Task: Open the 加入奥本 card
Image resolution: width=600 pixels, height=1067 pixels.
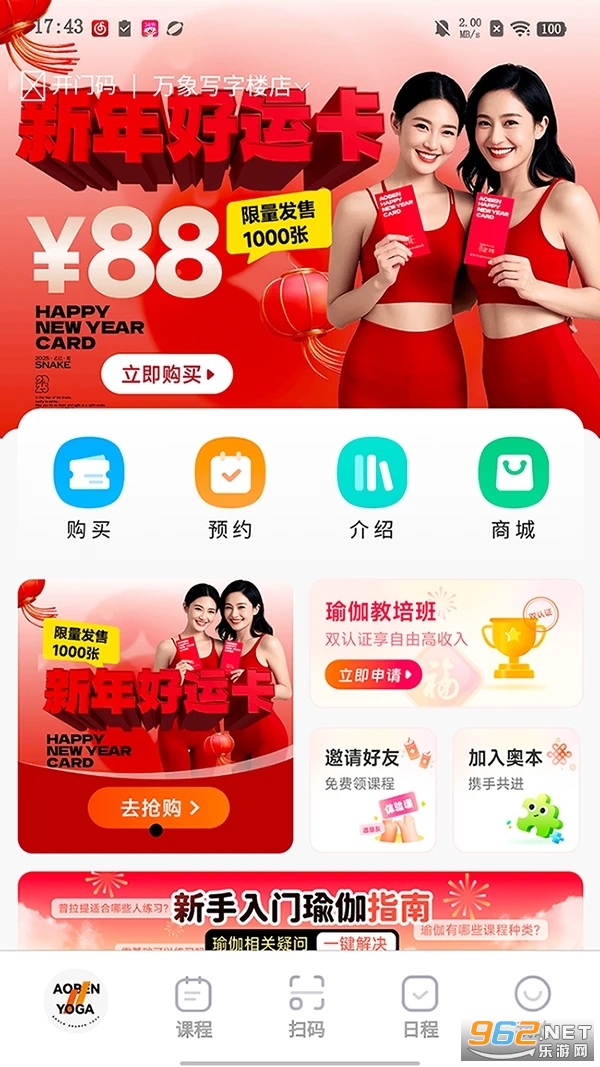Action: pos(516,790)
